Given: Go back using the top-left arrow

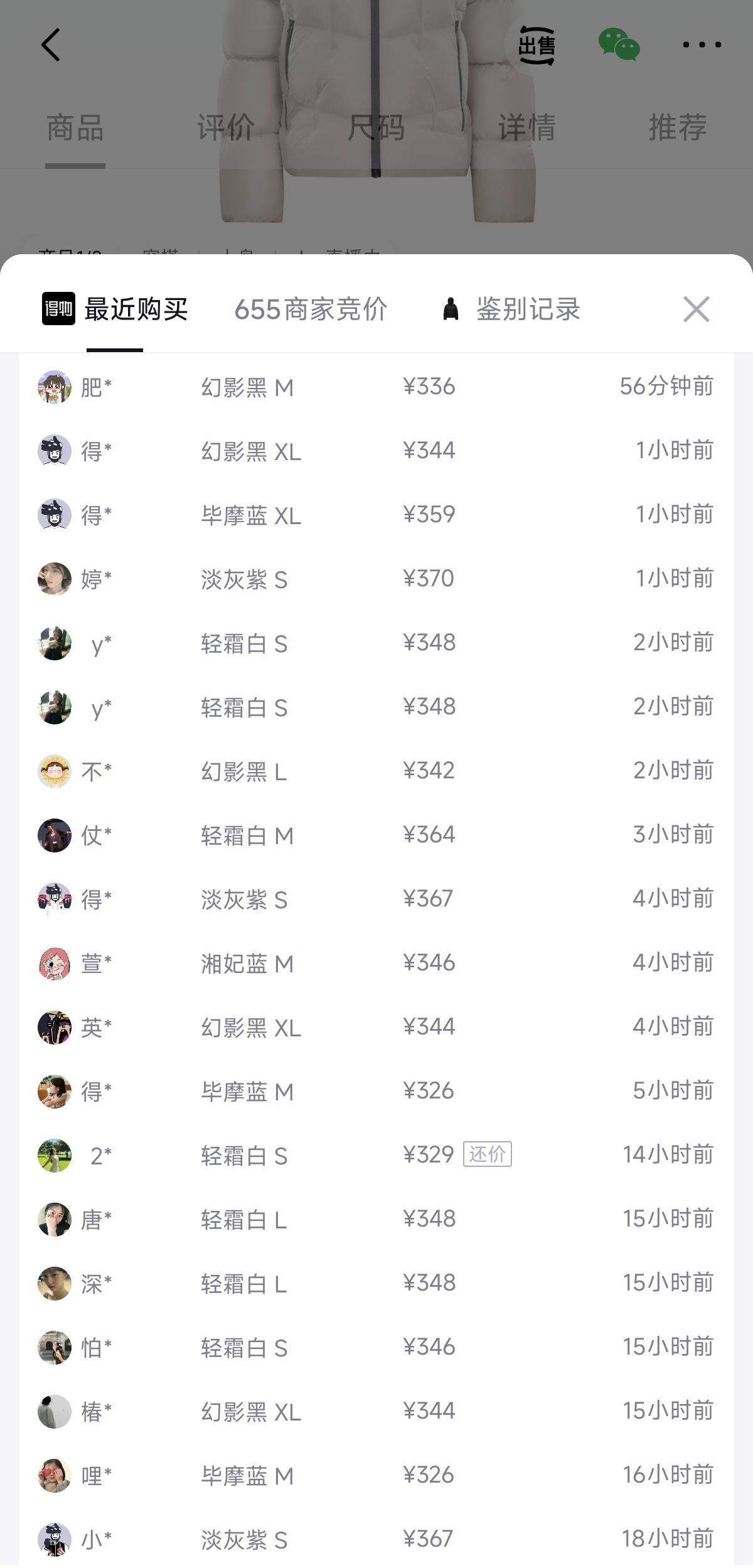Looking at the screenshot, I should tap(51, 45).
